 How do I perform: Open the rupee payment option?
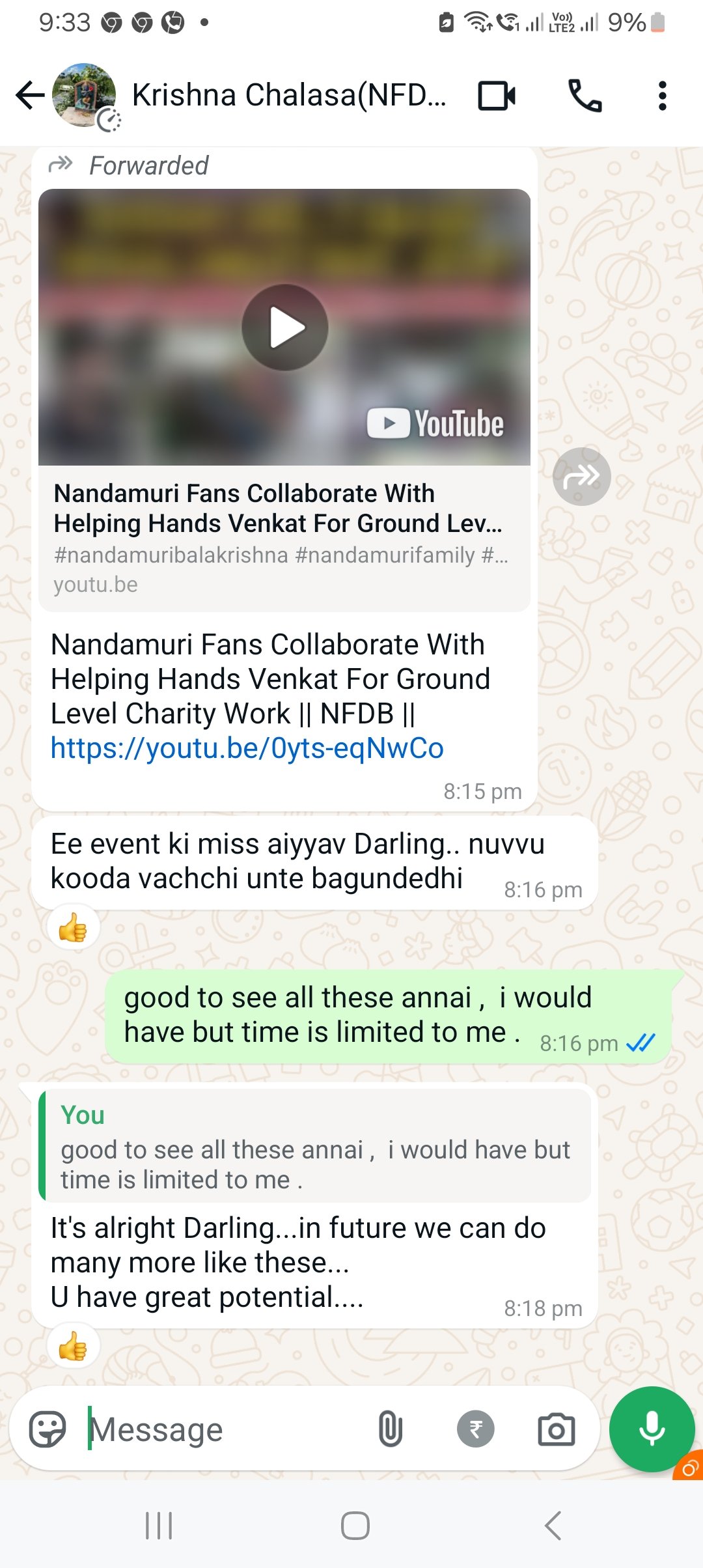click(x=476, y=1429)
